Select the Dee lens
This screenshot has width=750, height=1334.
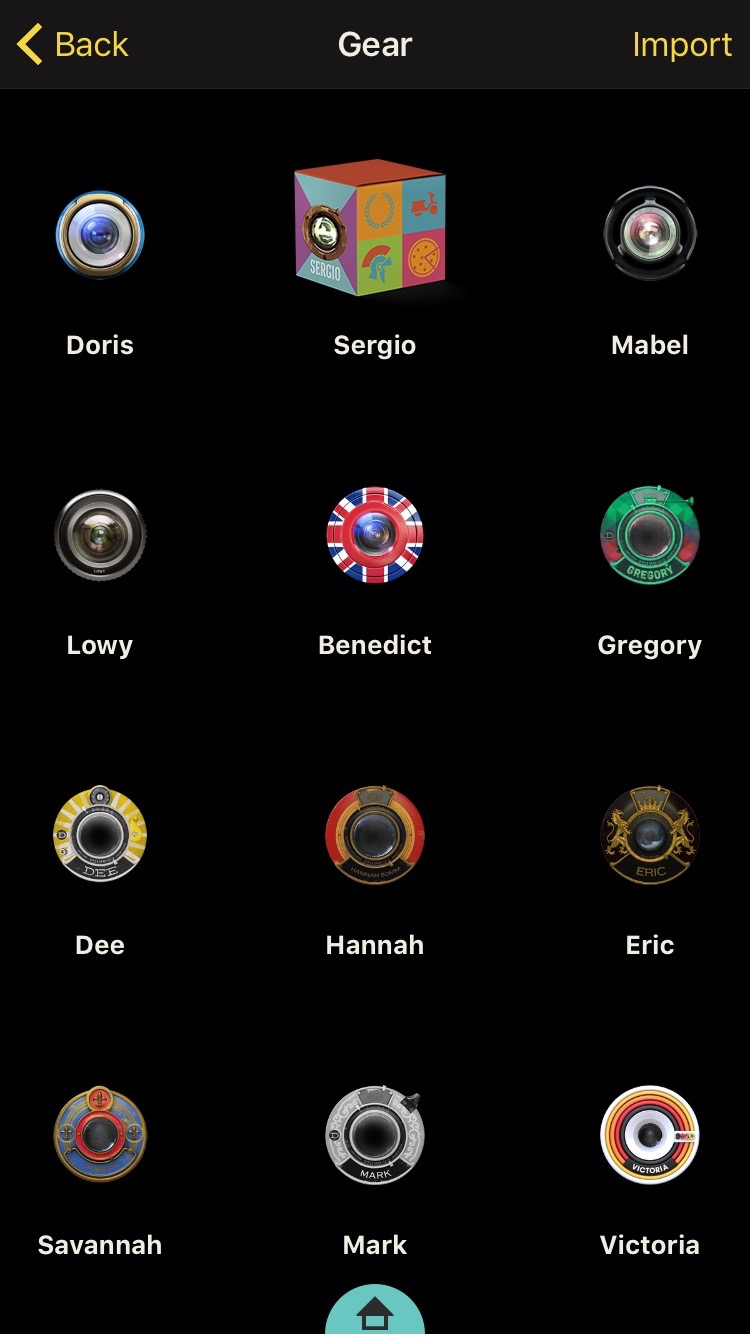pos(100,835)
